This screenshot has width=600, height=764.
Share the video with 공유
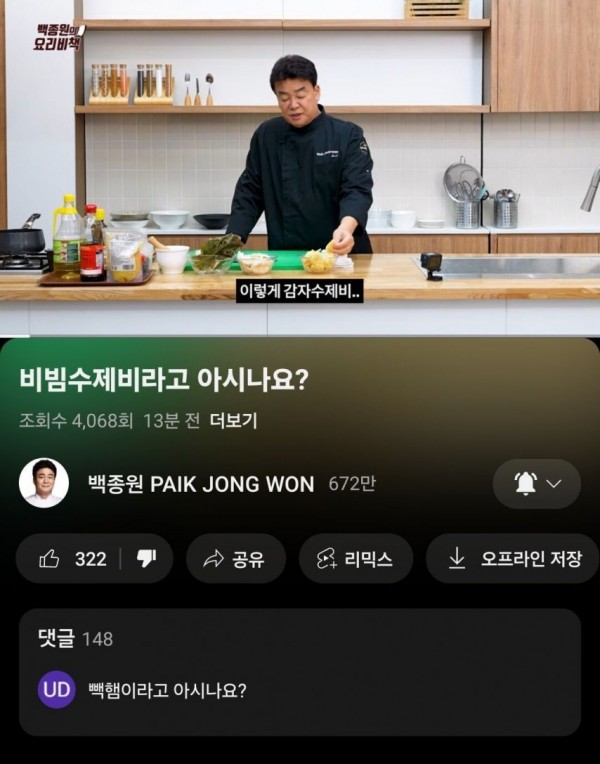click(x=235, y=559)
